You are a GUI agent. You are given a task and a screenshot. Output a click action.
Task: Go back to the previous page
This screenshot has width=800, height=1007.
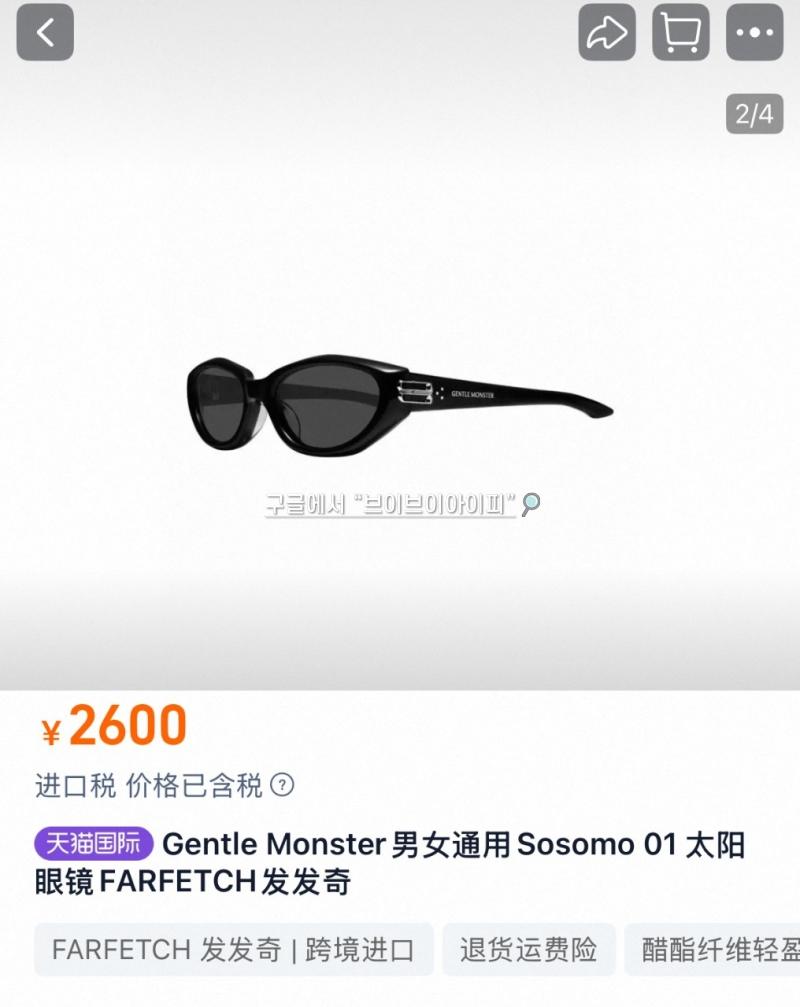click(45, 32)
